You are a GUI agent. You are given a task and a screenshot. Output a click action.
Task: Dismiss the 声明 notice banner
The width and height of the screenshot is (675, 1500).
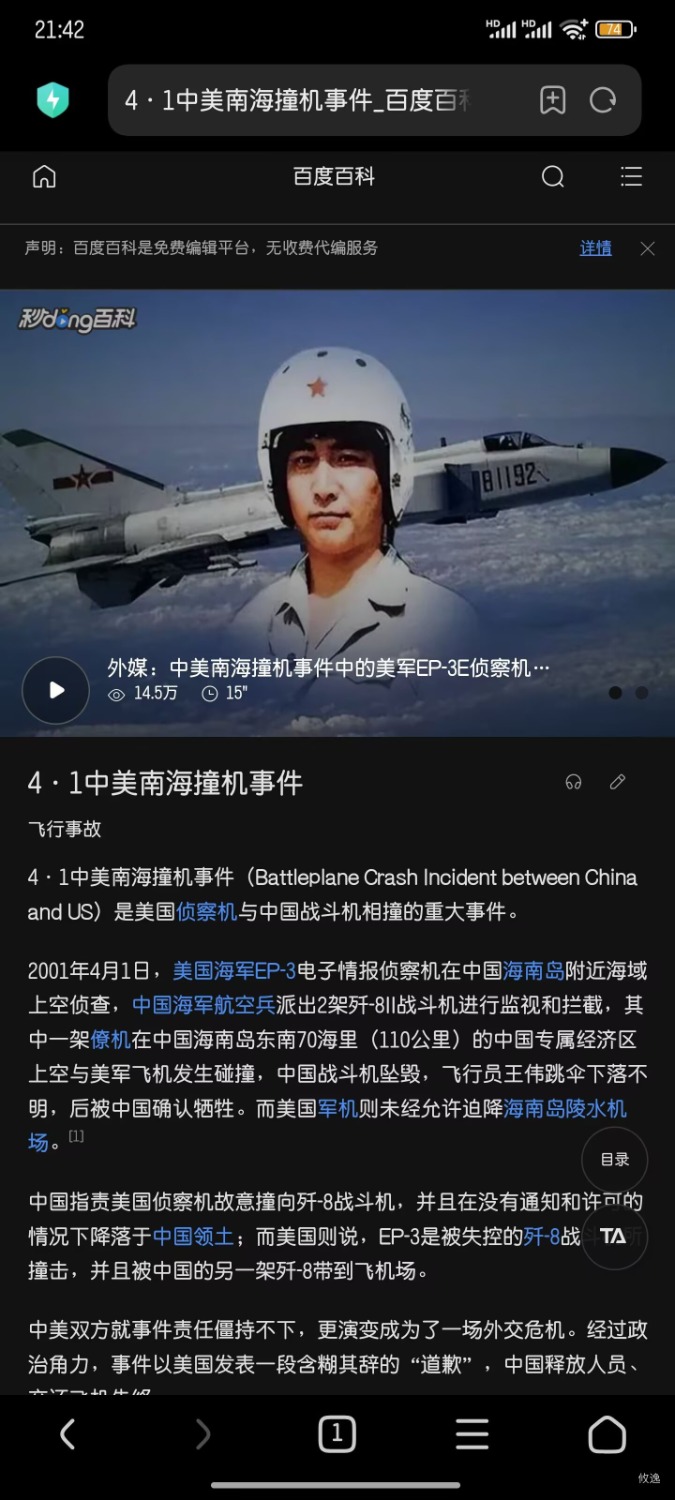point(648,249)
